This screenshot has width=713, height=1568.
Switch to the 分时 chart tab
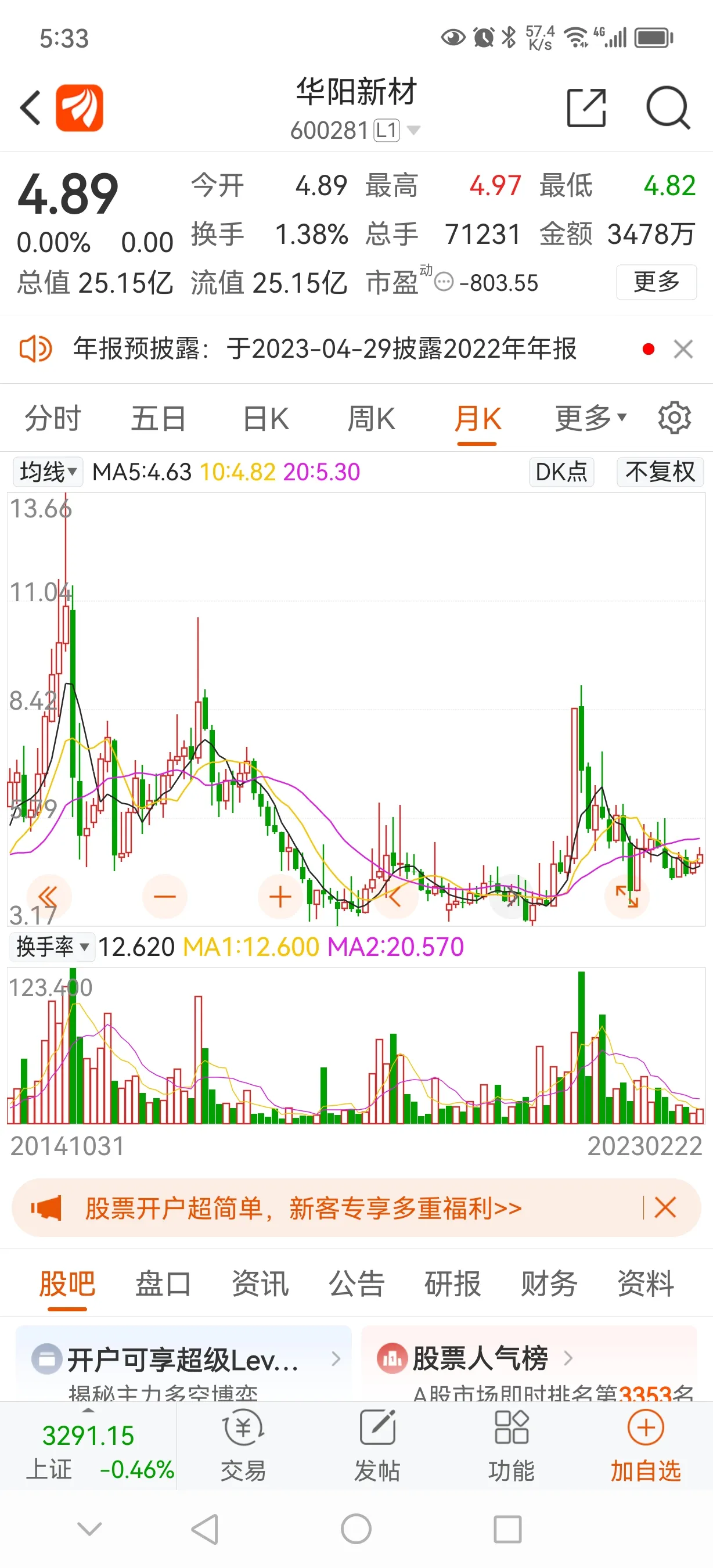click(53, 419)
